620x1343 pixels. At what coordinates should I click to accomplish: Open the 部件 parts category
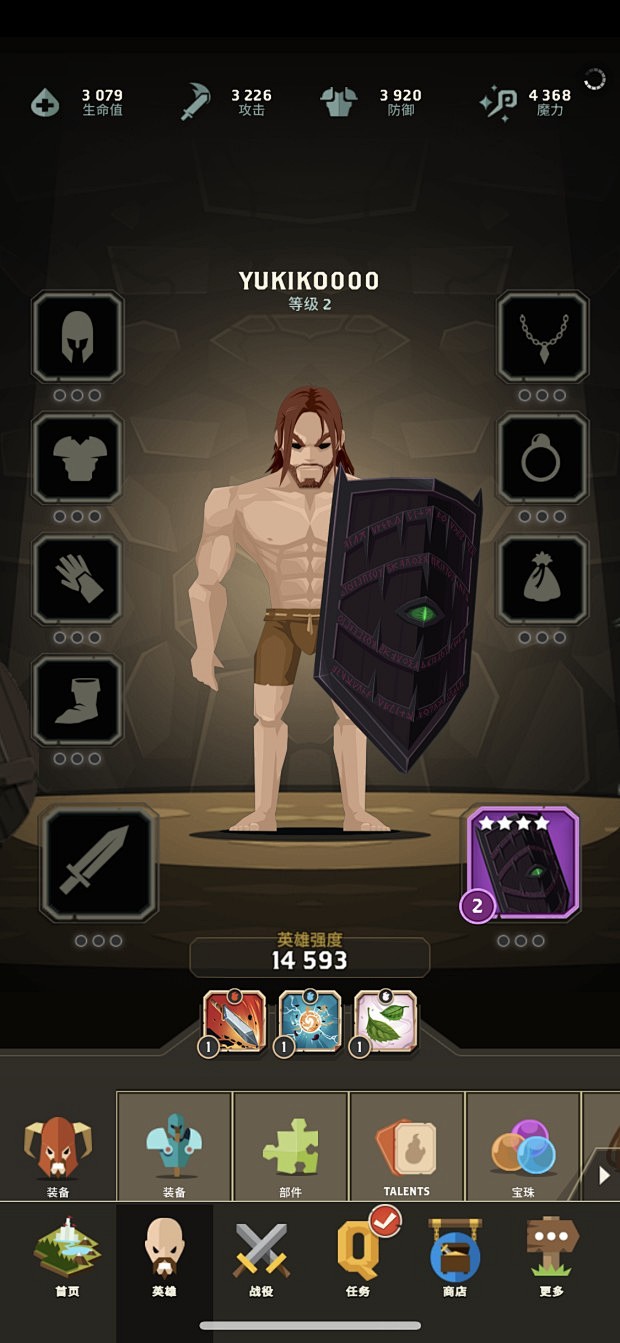[x=290, y=1147]
